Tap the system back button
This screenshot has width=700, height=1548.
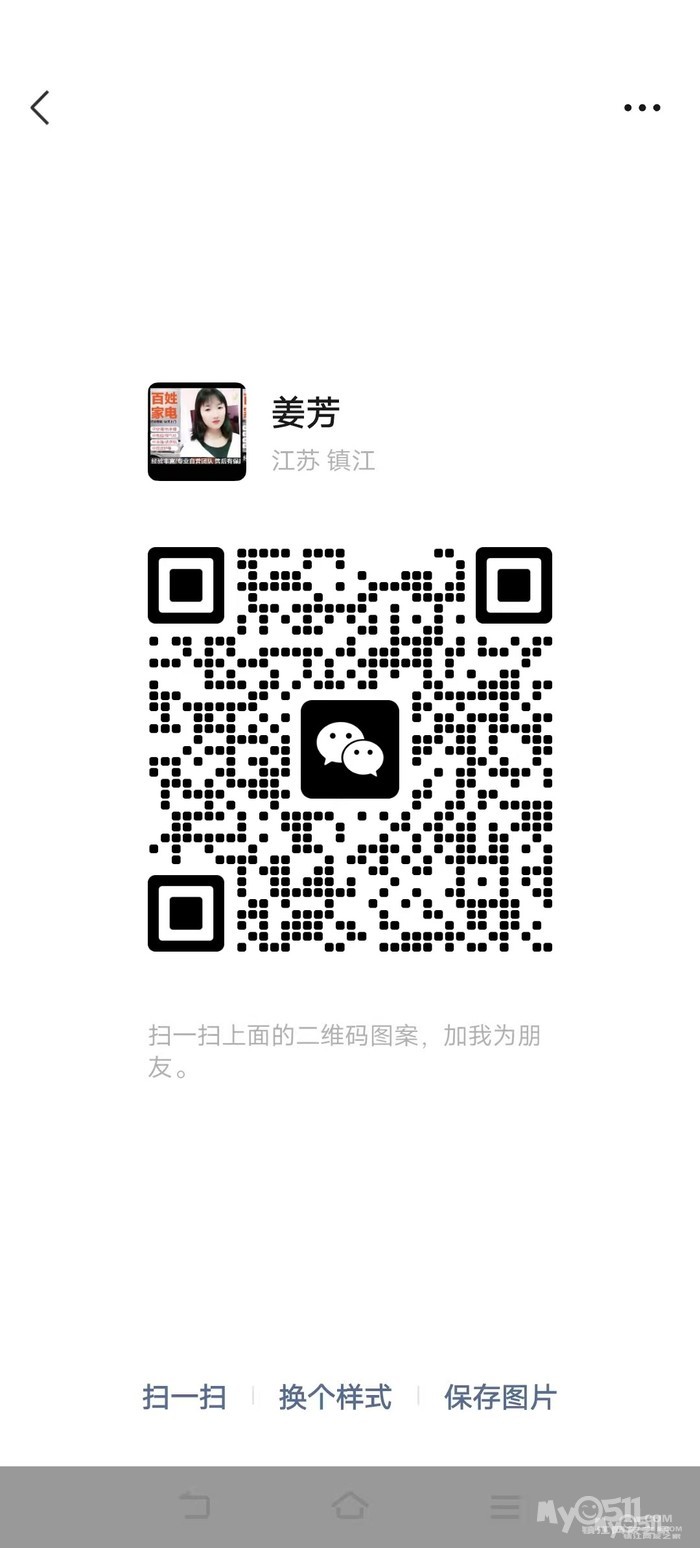[x=194, y=1506]
